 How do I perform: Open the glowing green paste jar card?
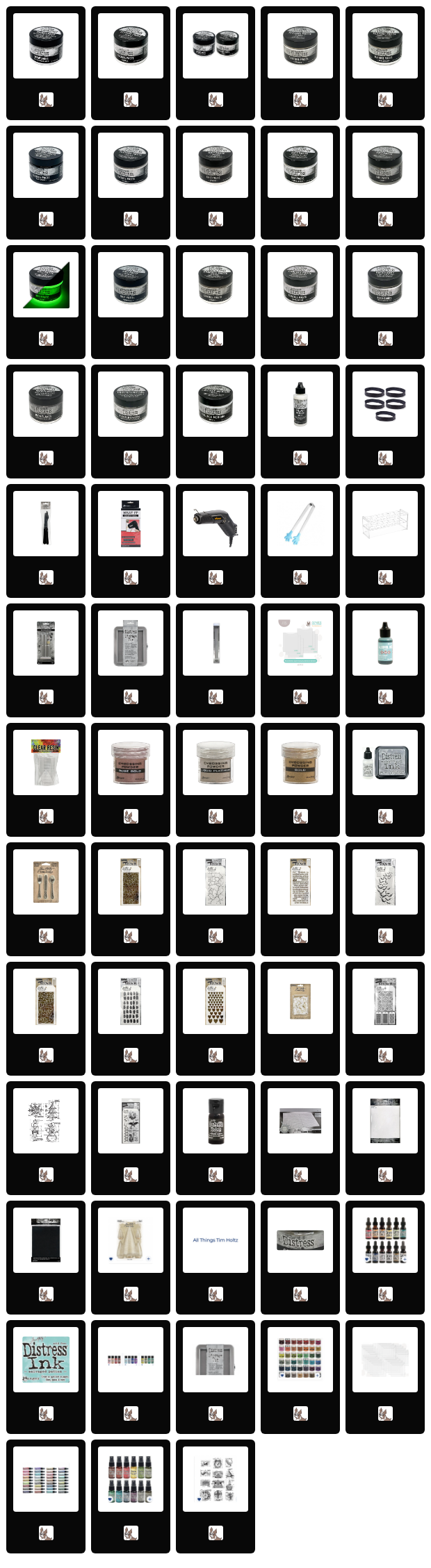click(46, 284)
